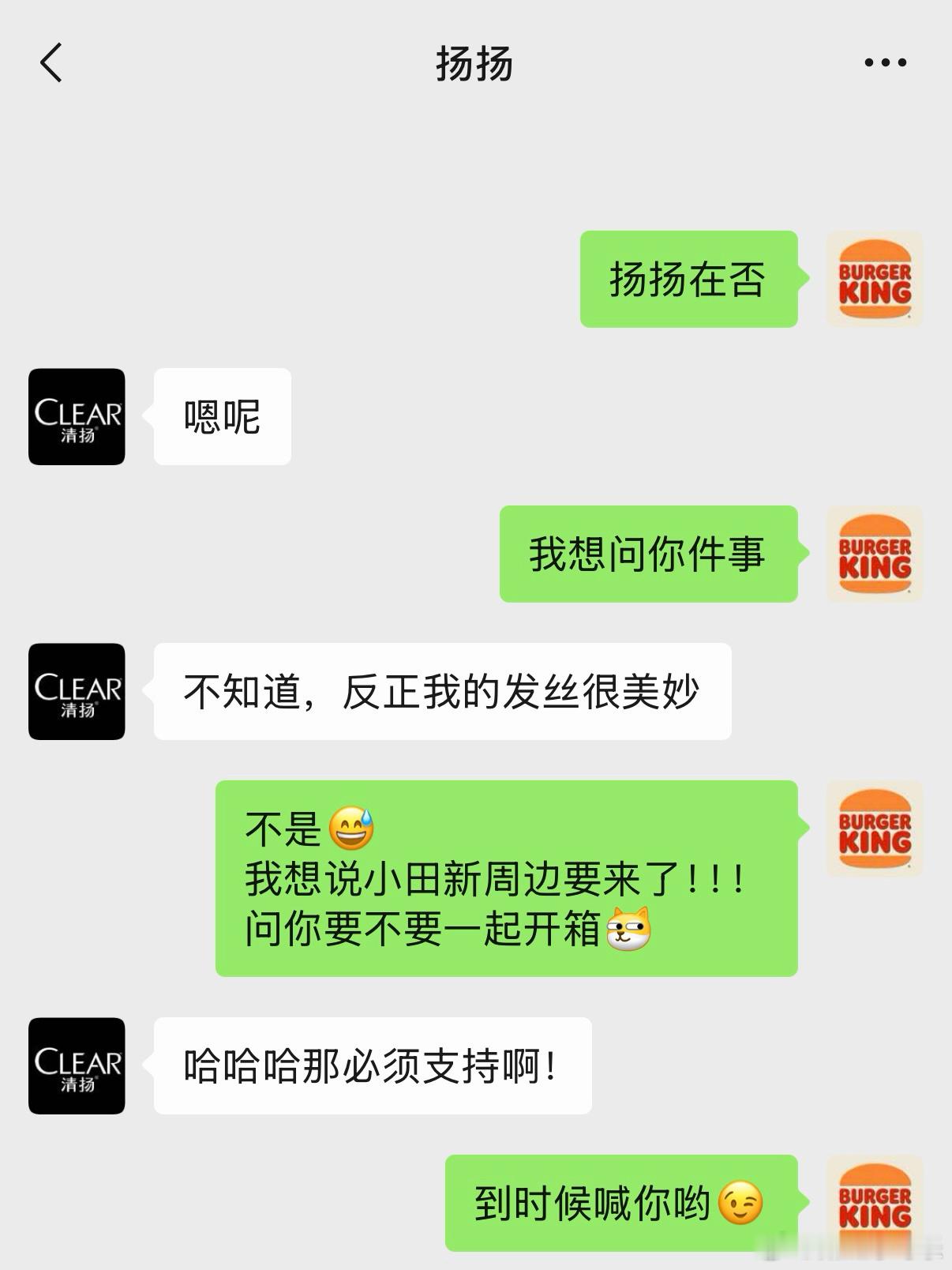Image resolution: width=952 pixels, height=1270 pixels.
Task: Open chat title 扬扬
Action: click(x=475, y=65)
